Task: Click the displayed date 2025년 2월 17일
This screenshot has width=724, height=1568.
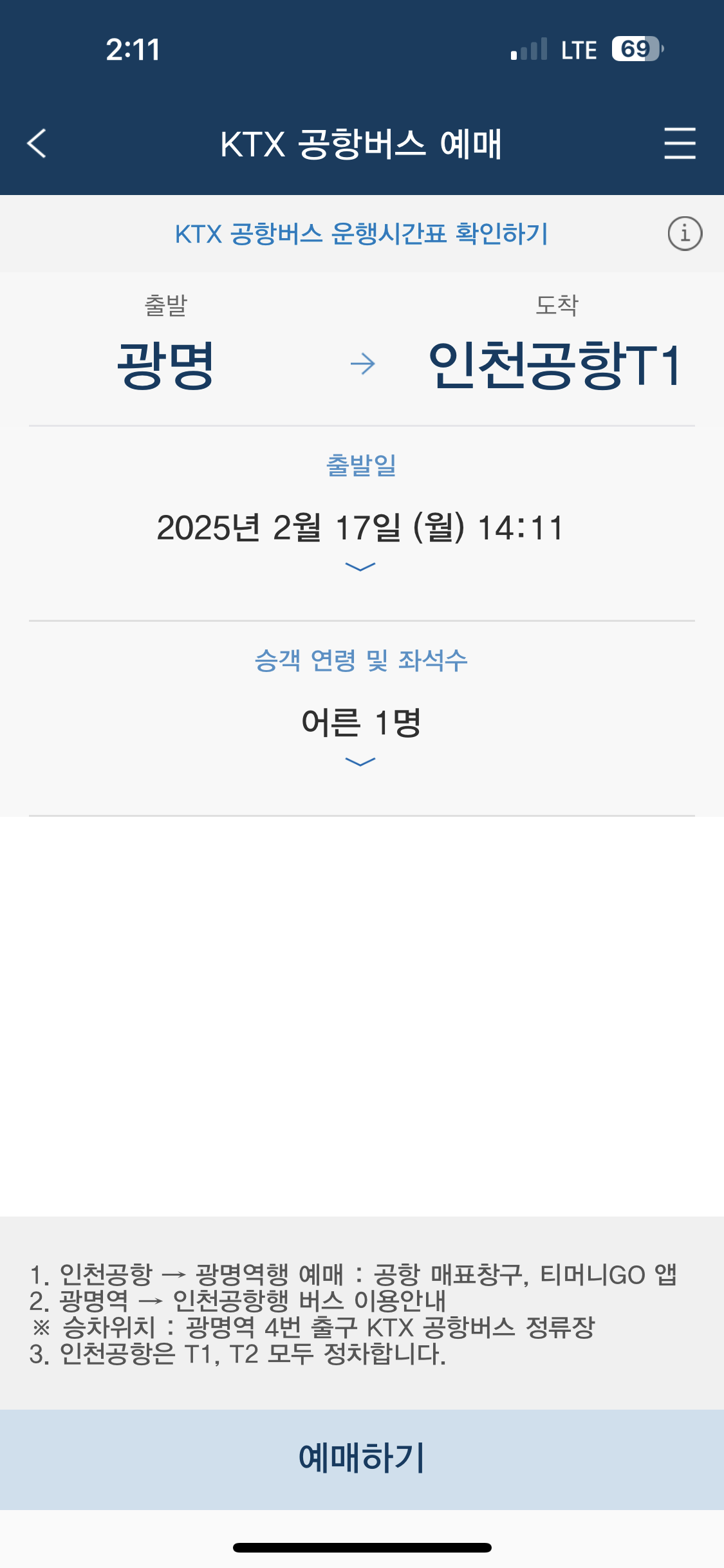Action: click(362, 527)
